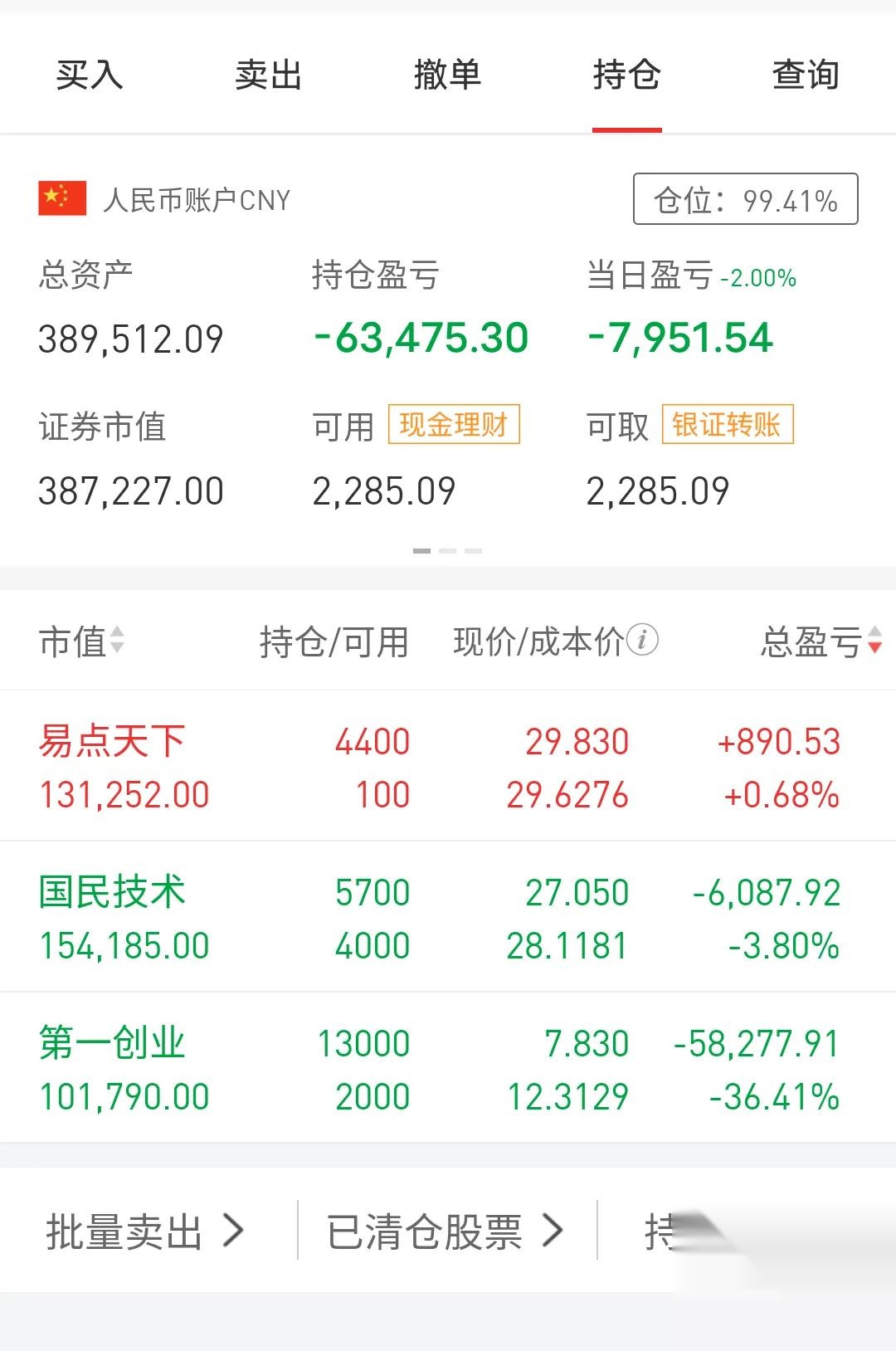
Task: Open the 撤单 tab
Action: (446, 75)
